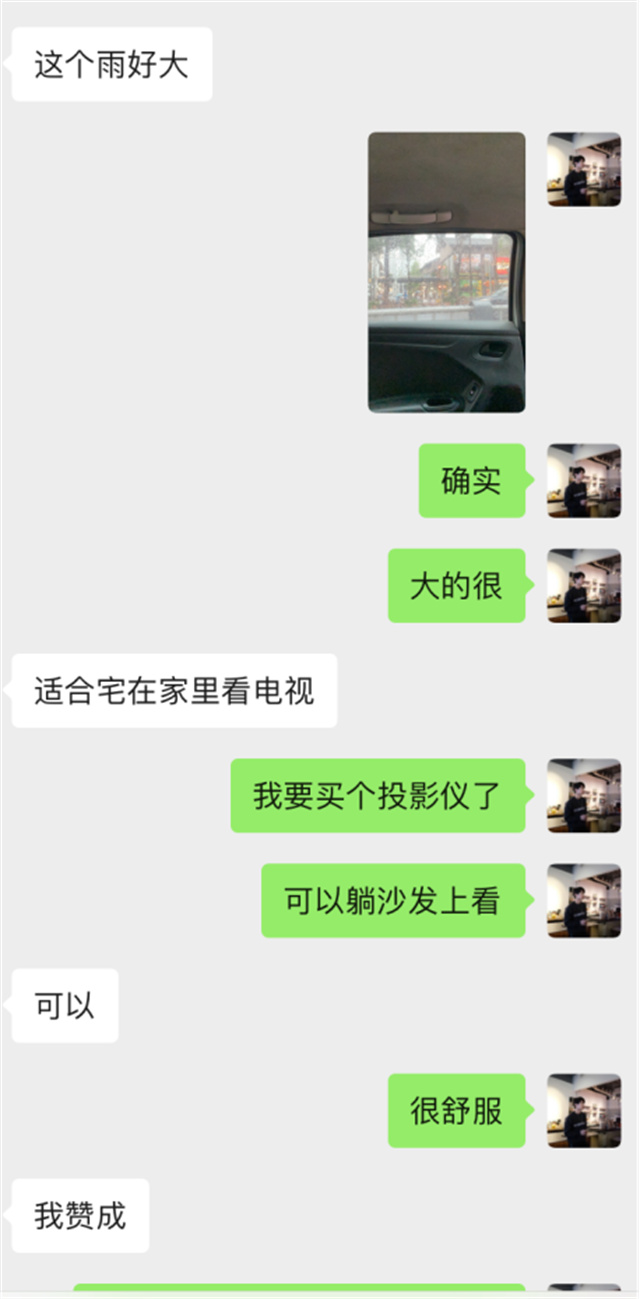
Task: Tap avatar beside 我要买个投影仪了 message
Action: pyautogui.click(x=583, y=796)
